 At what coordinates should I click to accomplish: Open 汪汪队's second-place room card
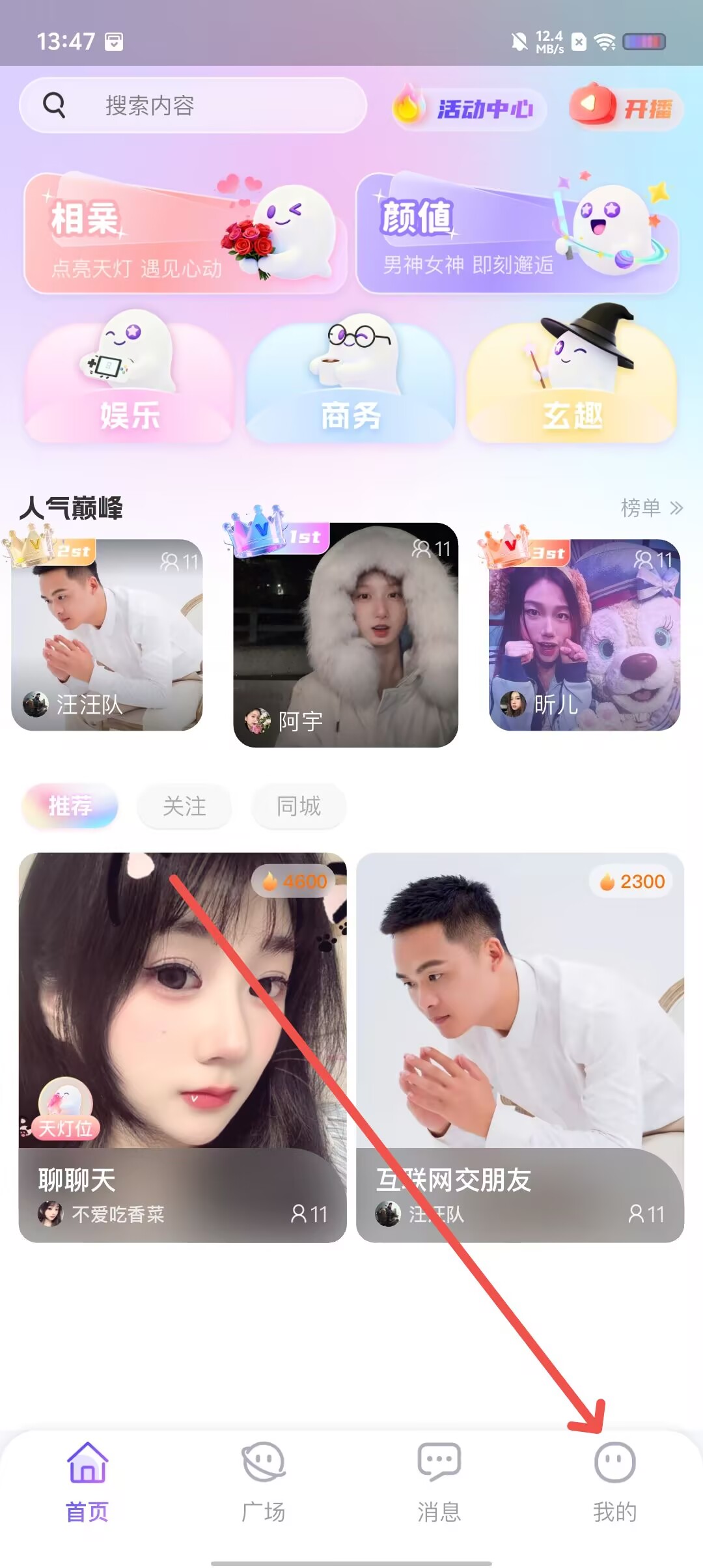(107, 635)
